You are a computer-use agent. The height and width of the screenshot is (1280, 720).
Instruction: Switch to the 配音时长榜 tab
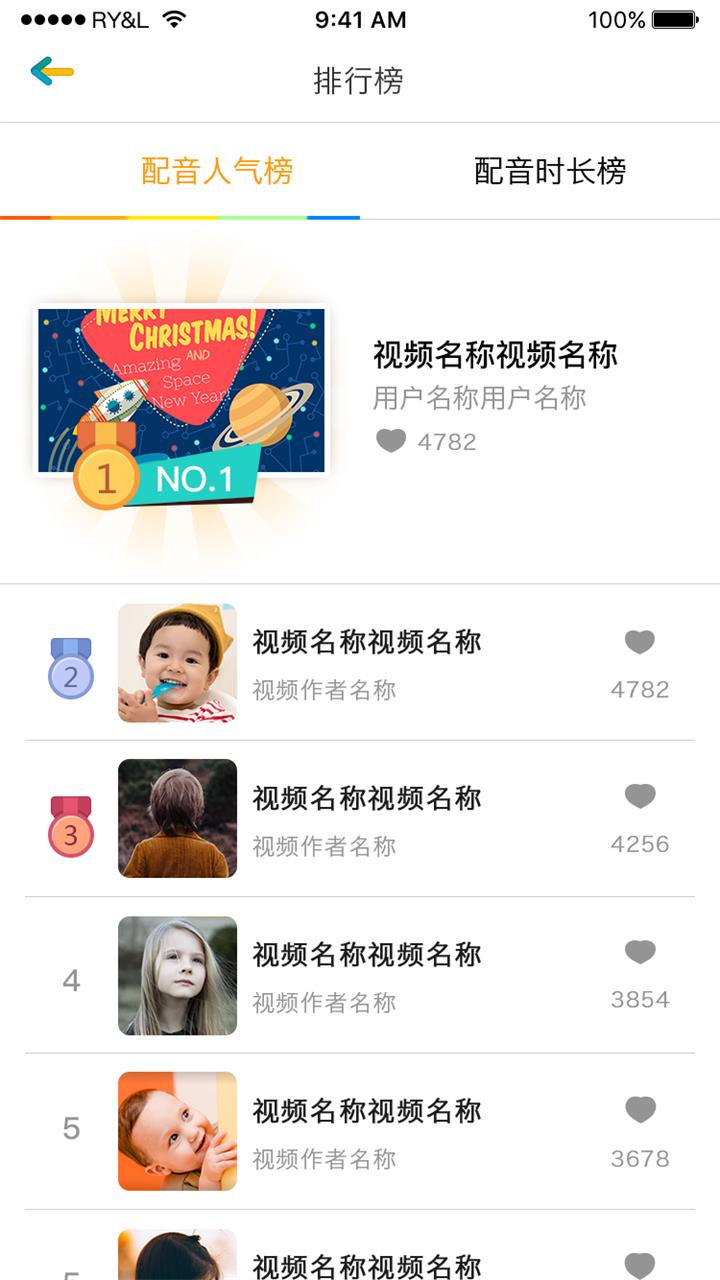(550, 171)
